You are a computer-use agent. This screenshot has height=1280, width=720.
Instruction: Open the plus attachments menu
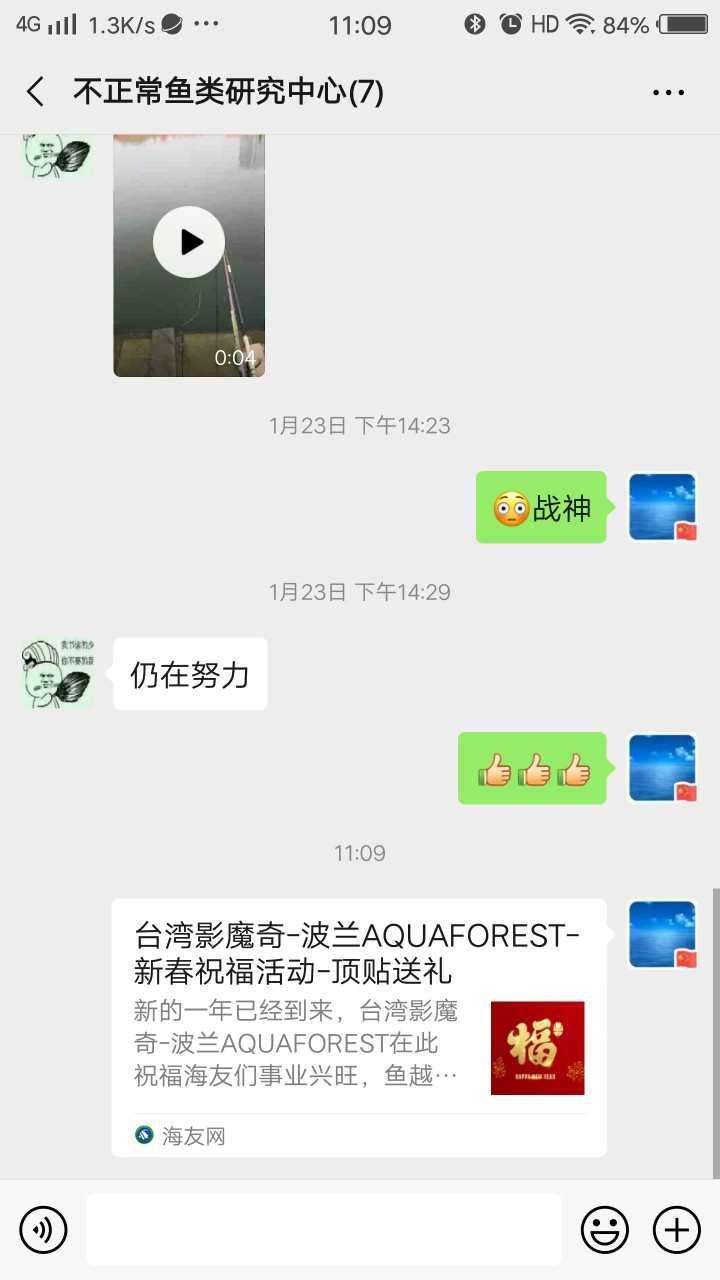677,1229
